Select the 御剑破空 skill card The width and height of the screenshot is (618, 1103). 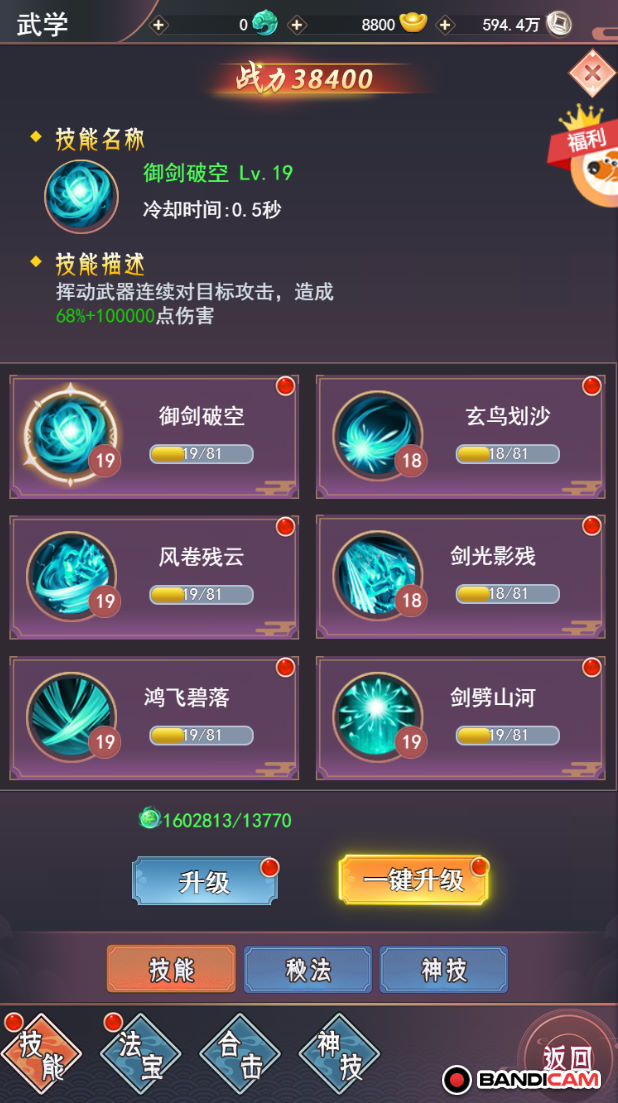coord(154,436)
